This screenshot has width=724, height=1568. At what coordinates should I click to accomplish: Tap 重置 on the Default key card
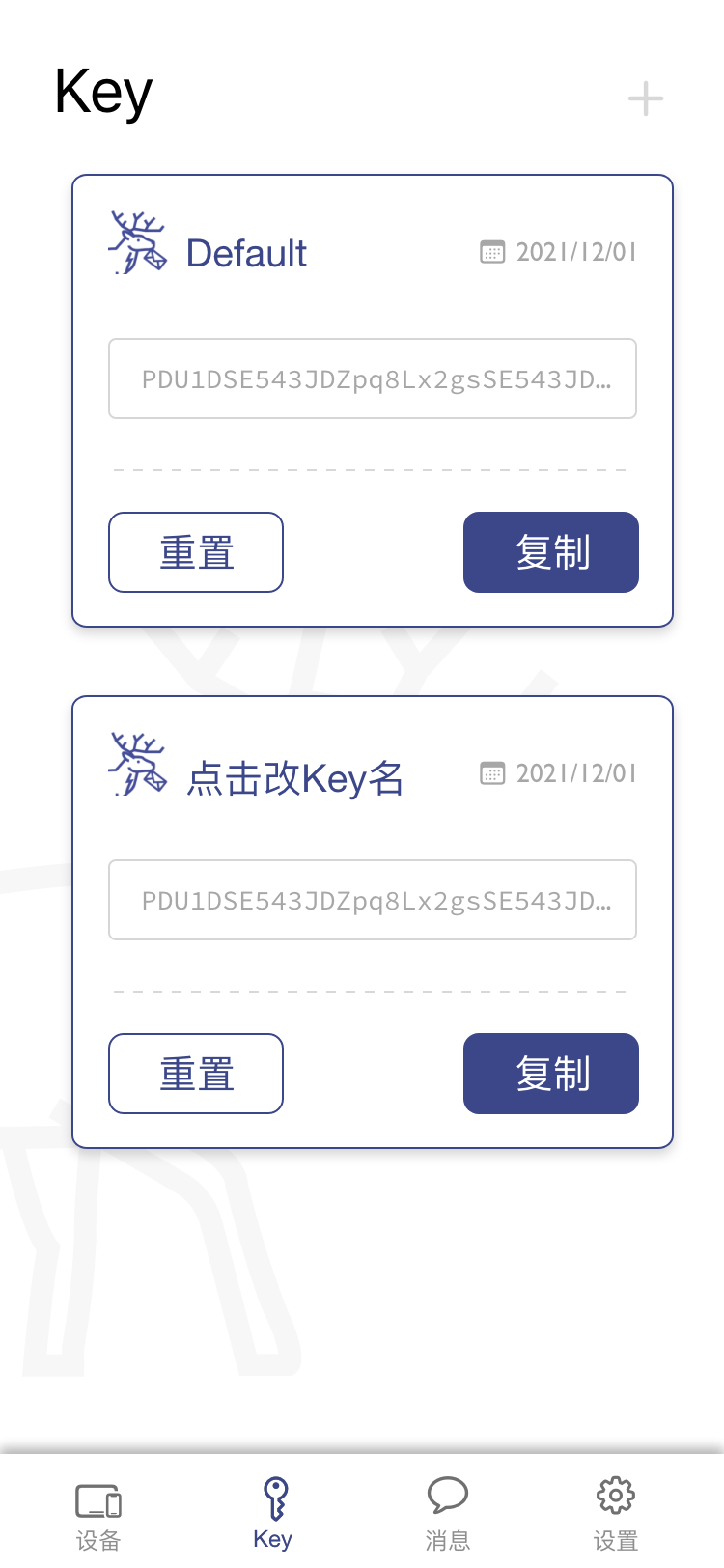pyautogui.click(x=196, y=552)
